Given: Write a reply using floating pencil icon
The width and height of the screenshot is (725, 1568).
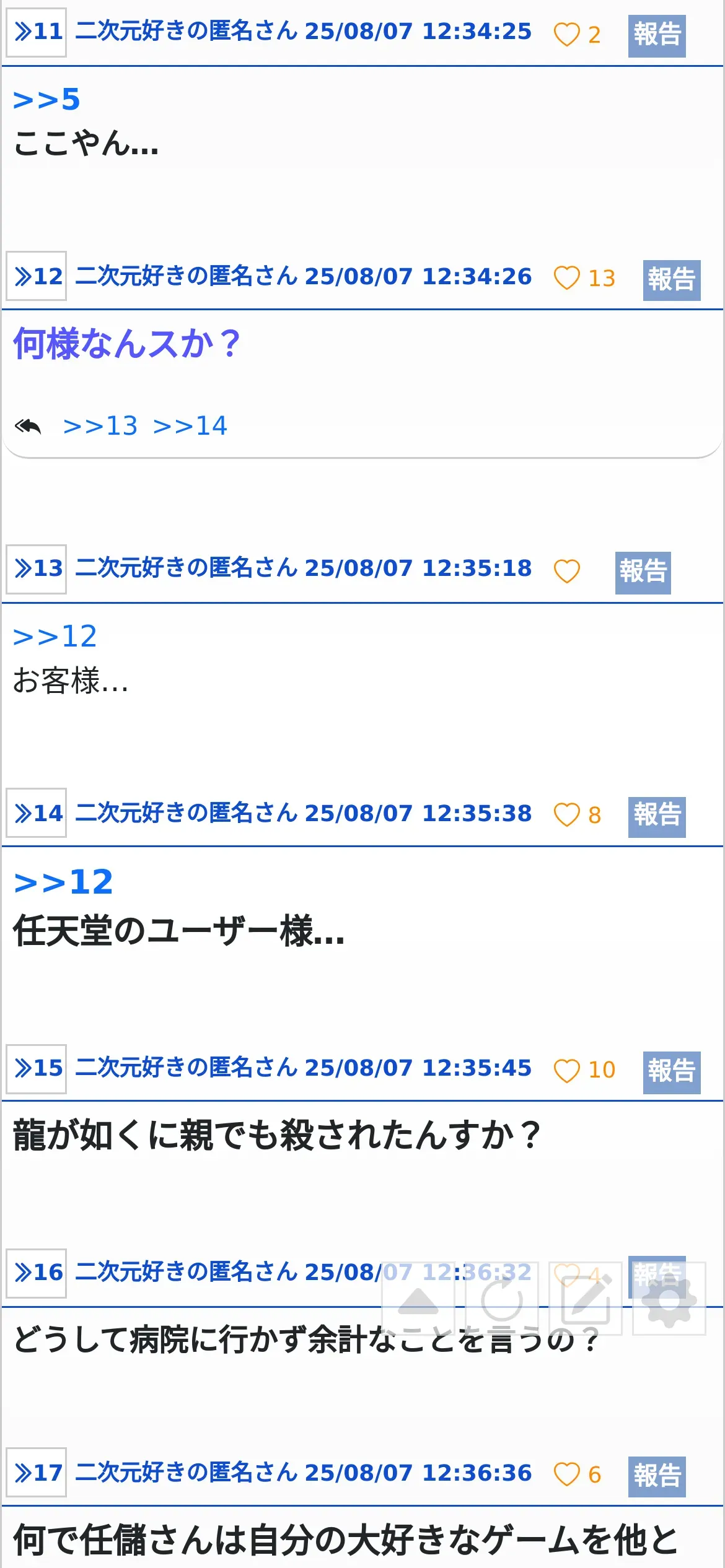Looking at the screenshot, I should tap(586, 1299).
